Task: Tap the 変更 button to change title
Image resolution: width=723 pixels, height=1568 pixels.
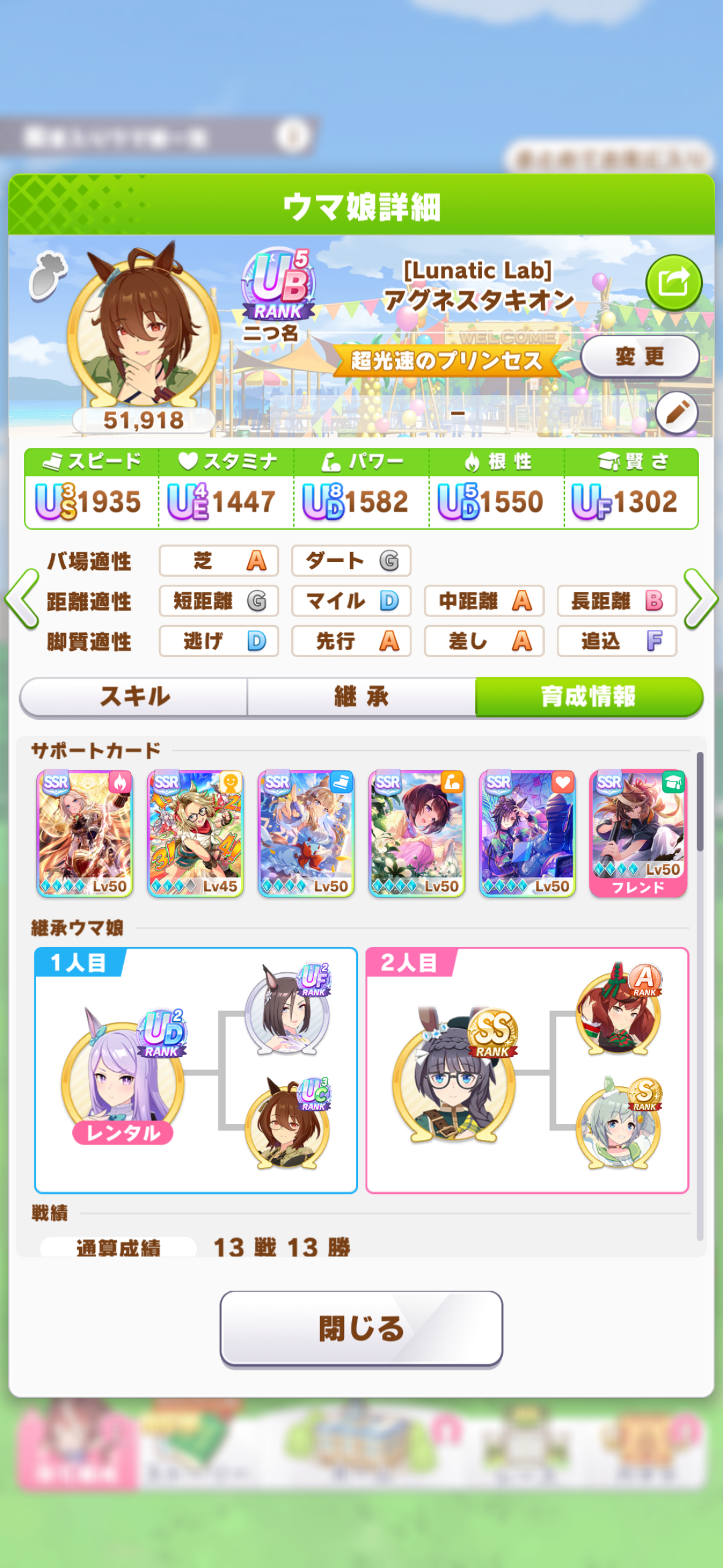Action: tap(640, 356)
